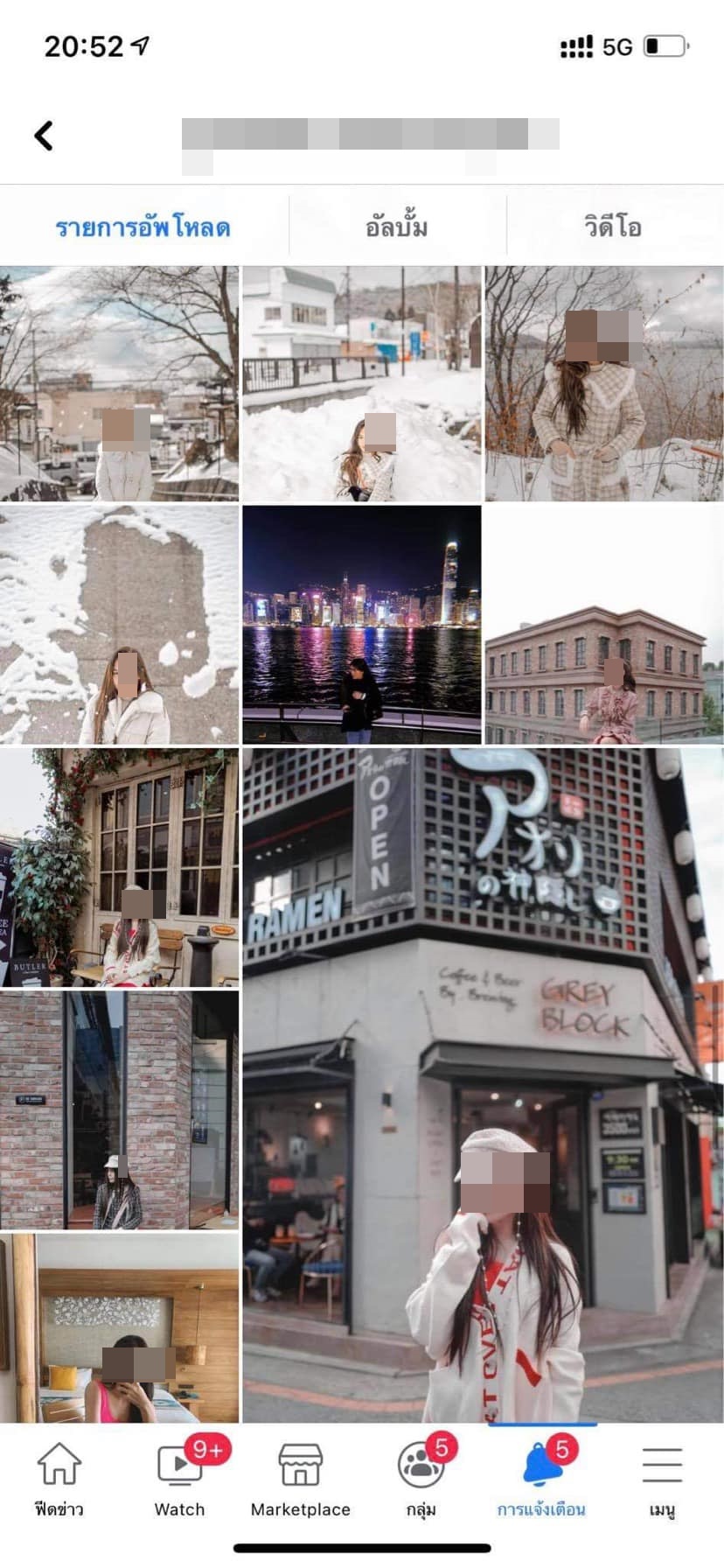Select the รายการอัพโหลด tab
The image size is (724, 1568).
point(143,227)
